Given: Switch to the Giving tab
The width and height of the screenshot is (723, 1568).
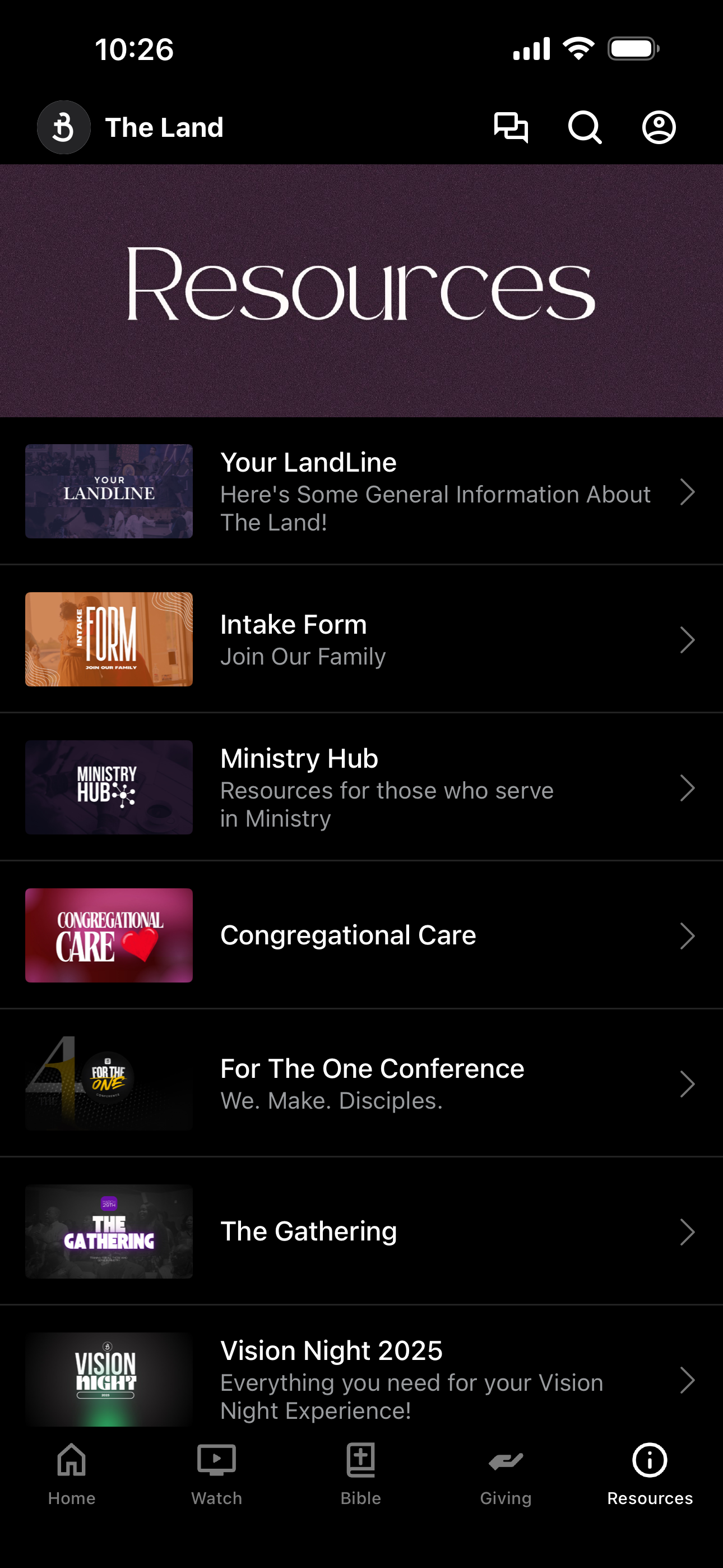Looking at the screenshot, I should pyautogui.click(x=506, y=1474).
